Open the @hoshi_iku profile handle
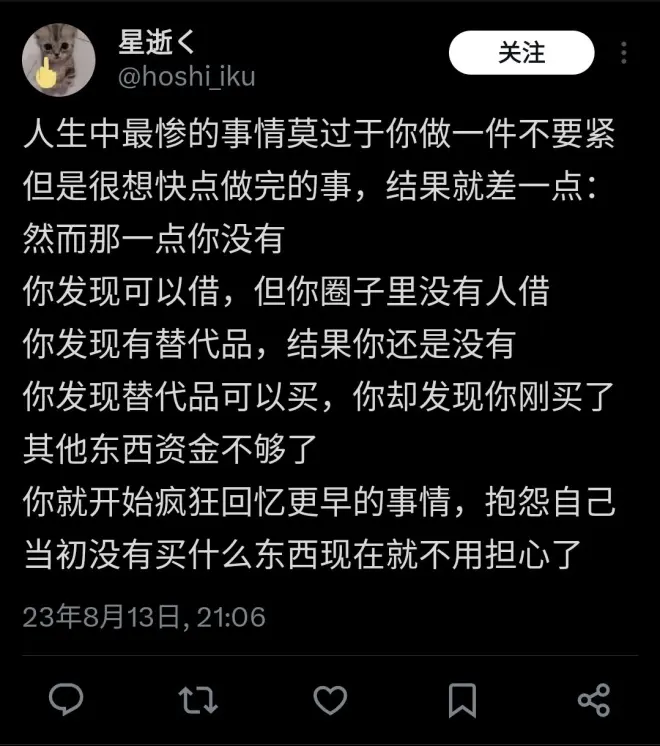The image size is (660, 746). 187,77
